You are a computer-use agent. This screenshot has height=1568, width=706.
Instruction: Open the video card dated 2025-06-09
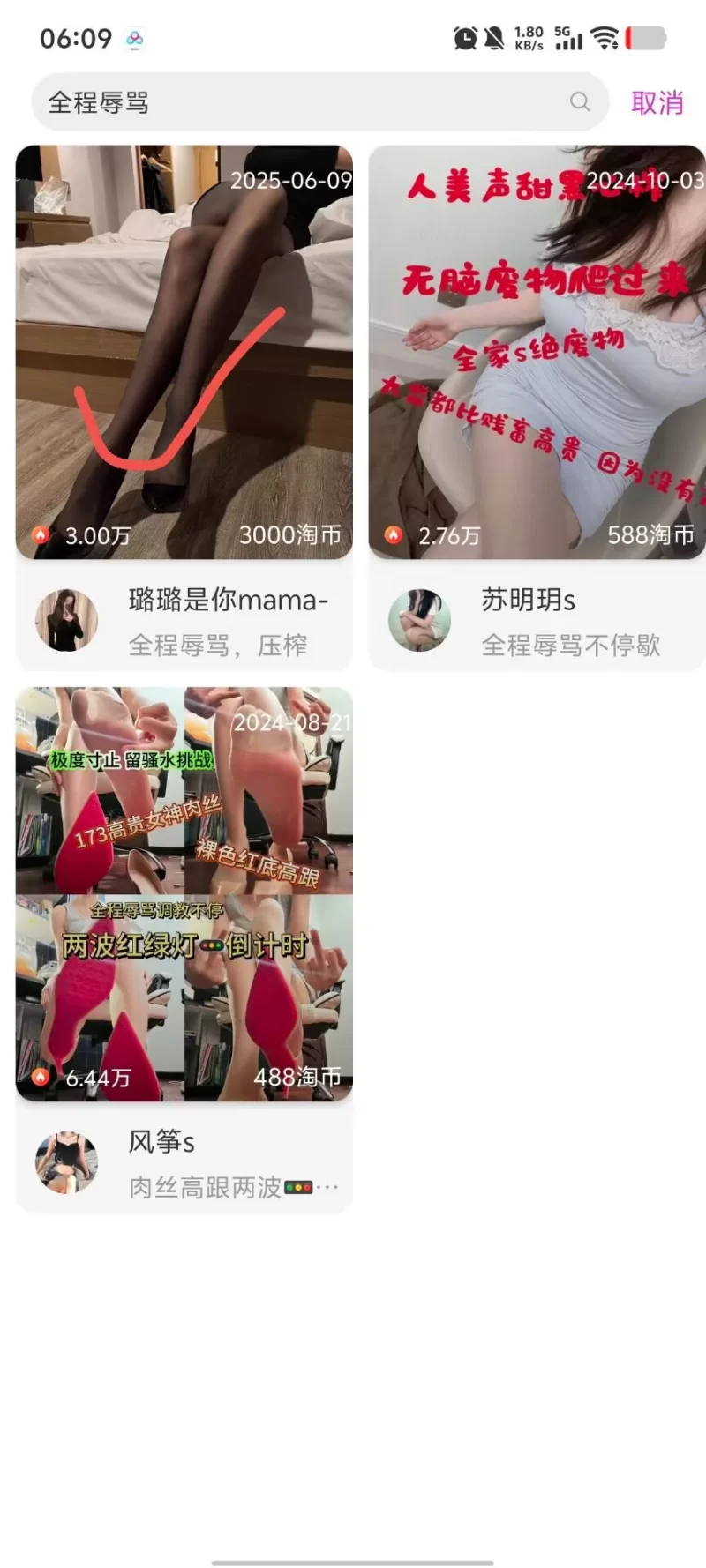coord(184,353)
